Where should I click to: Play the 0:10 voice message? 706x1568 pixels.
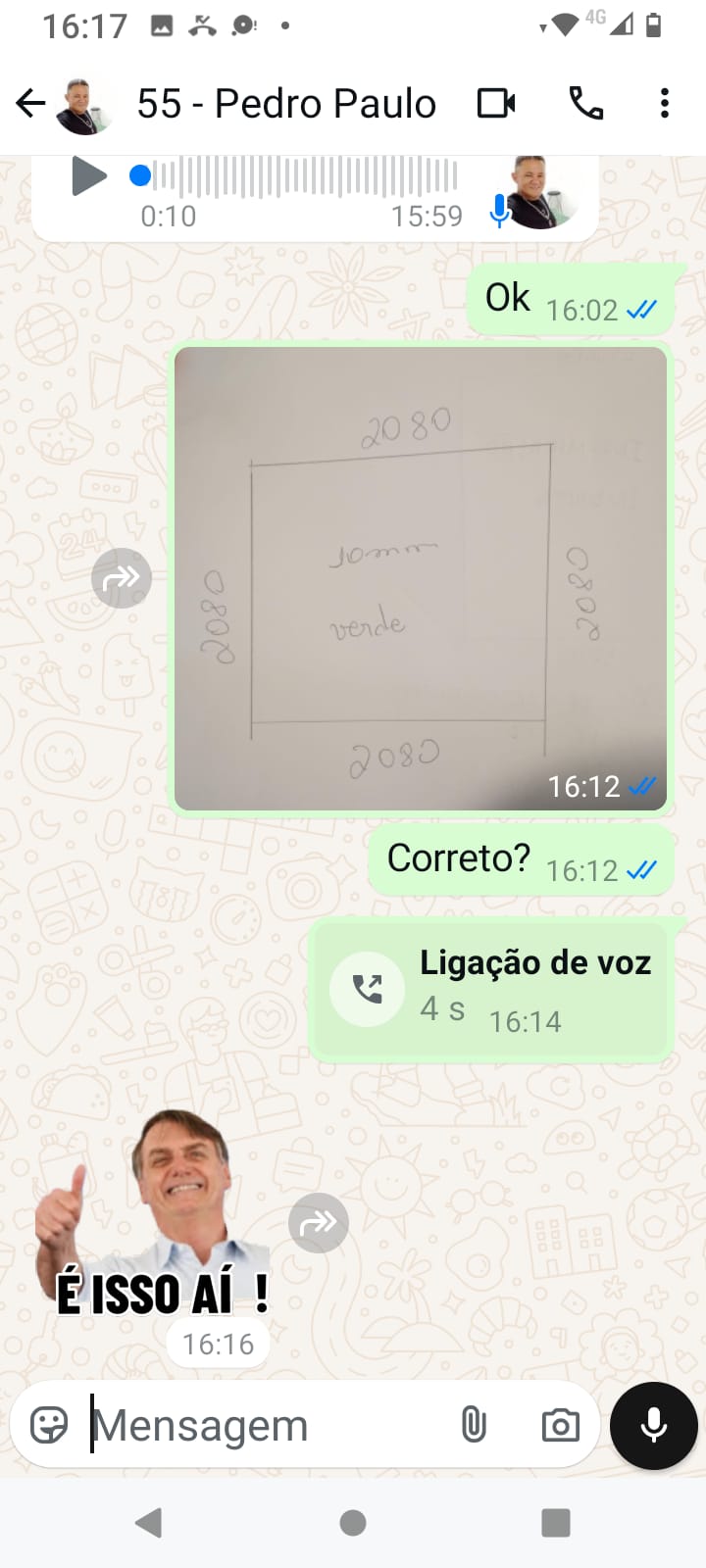point(89,177)
